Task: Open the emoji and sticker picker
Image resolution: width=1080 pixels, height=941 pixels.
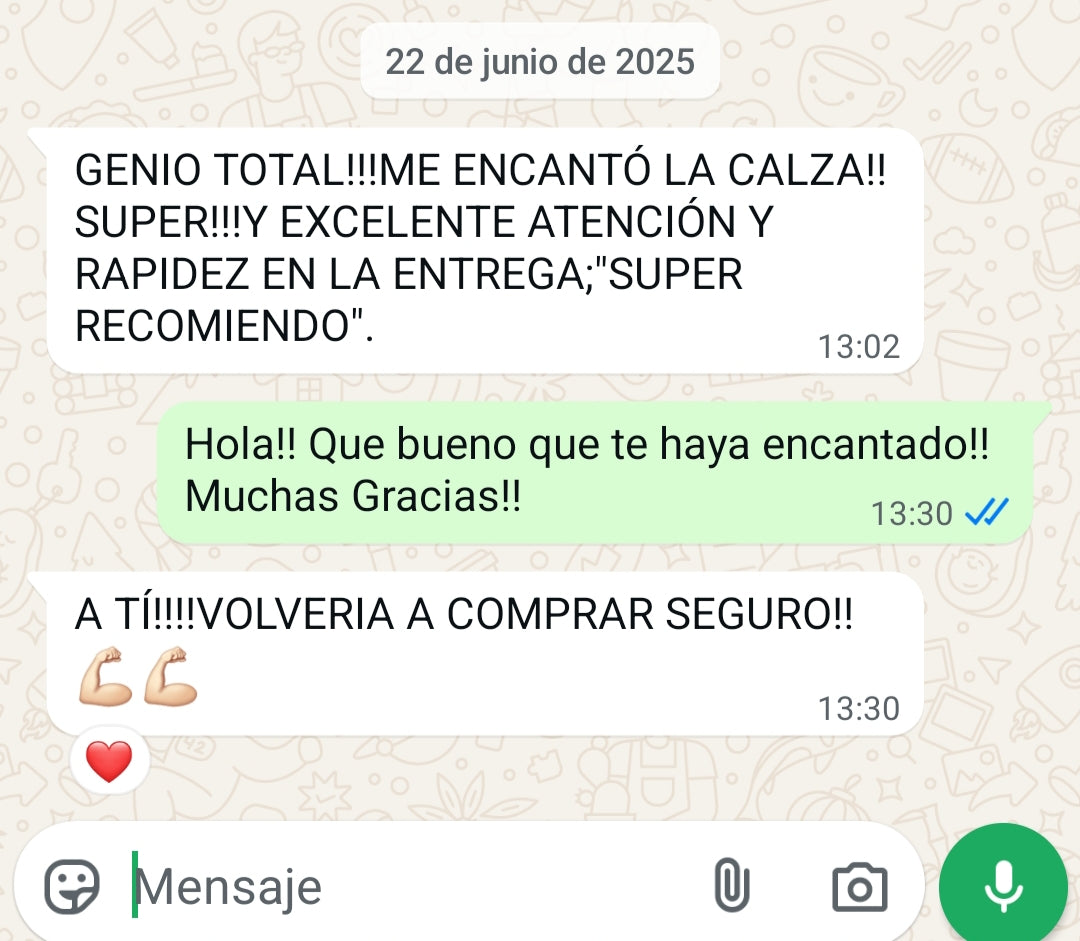Action: 72,886
